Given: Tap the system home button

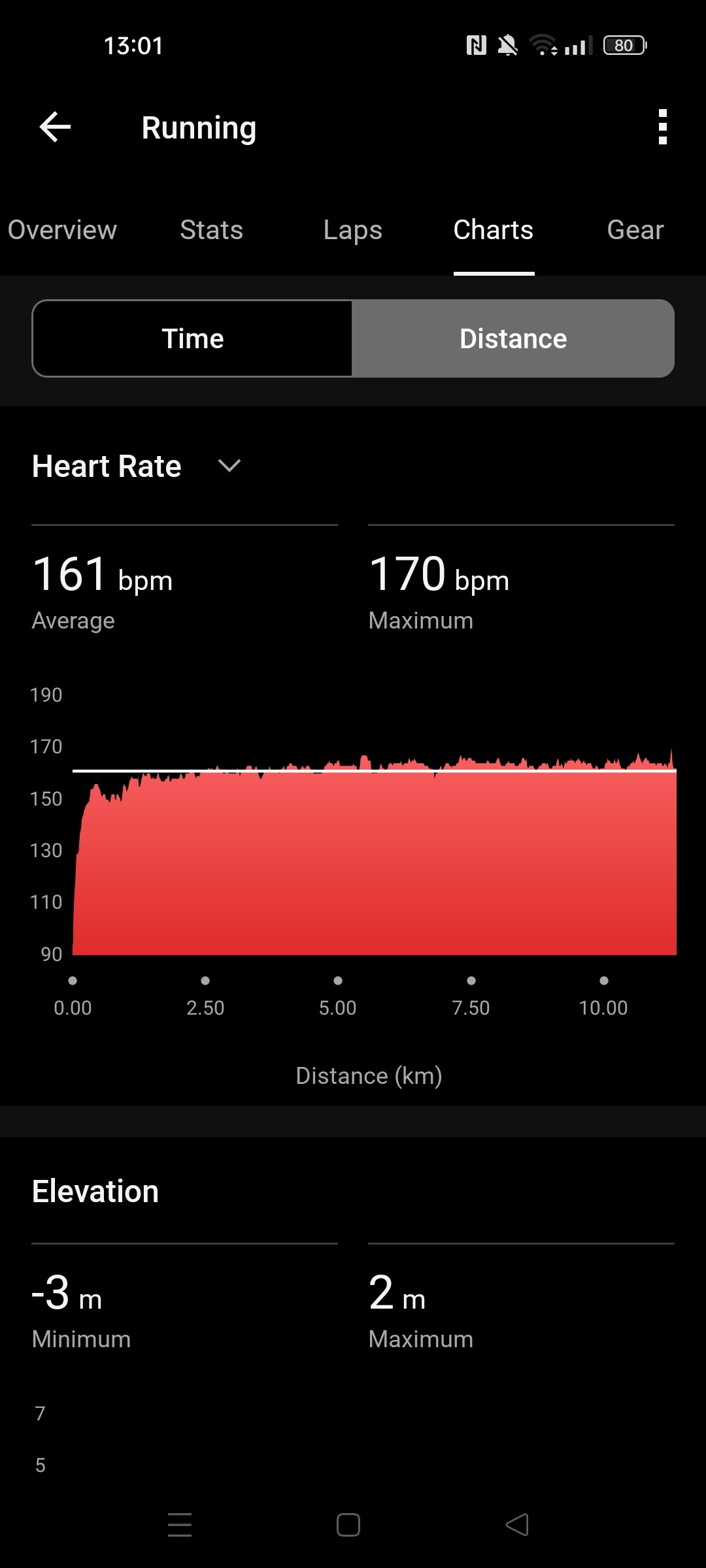Looking at the screenshot, I should [x=348, y=1525].
